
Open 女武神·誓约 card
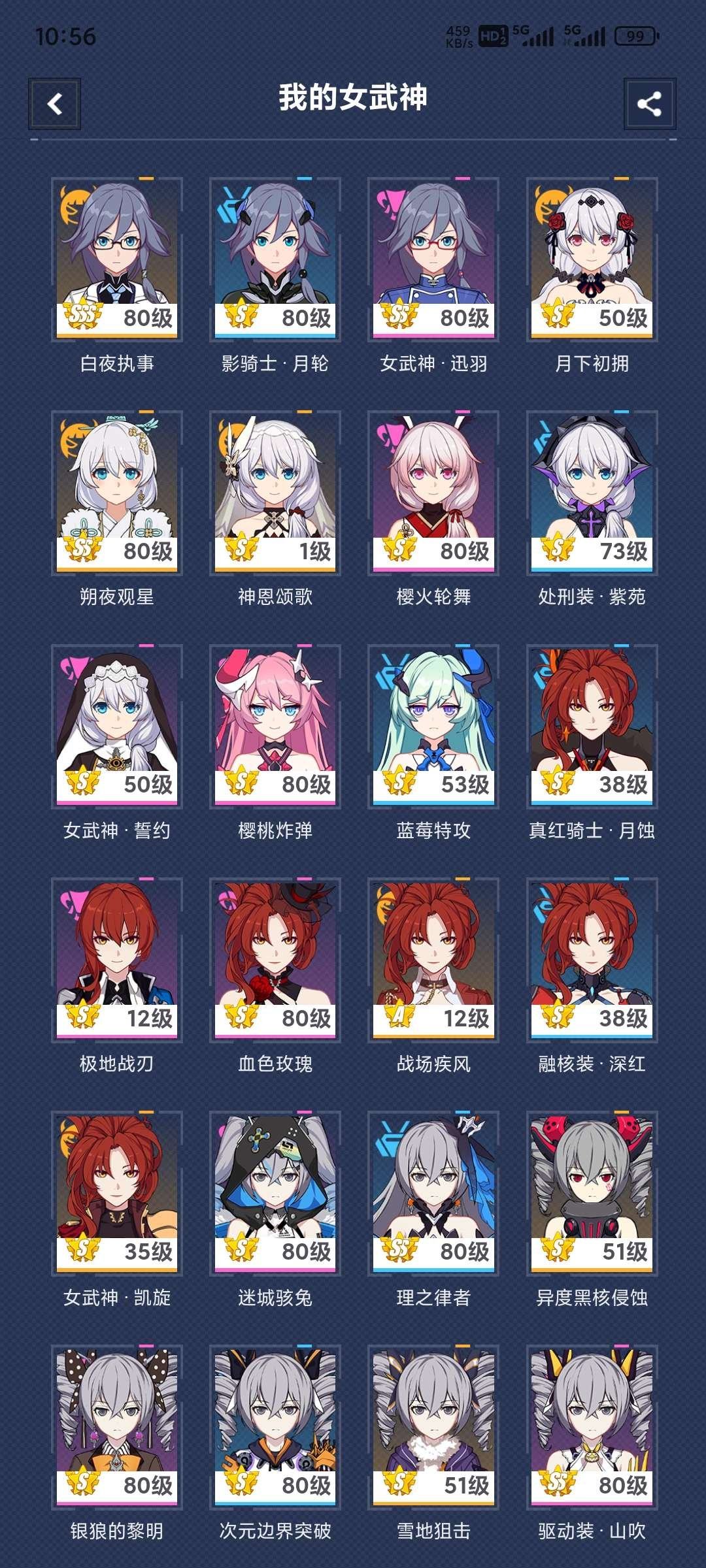click(117, 726)
